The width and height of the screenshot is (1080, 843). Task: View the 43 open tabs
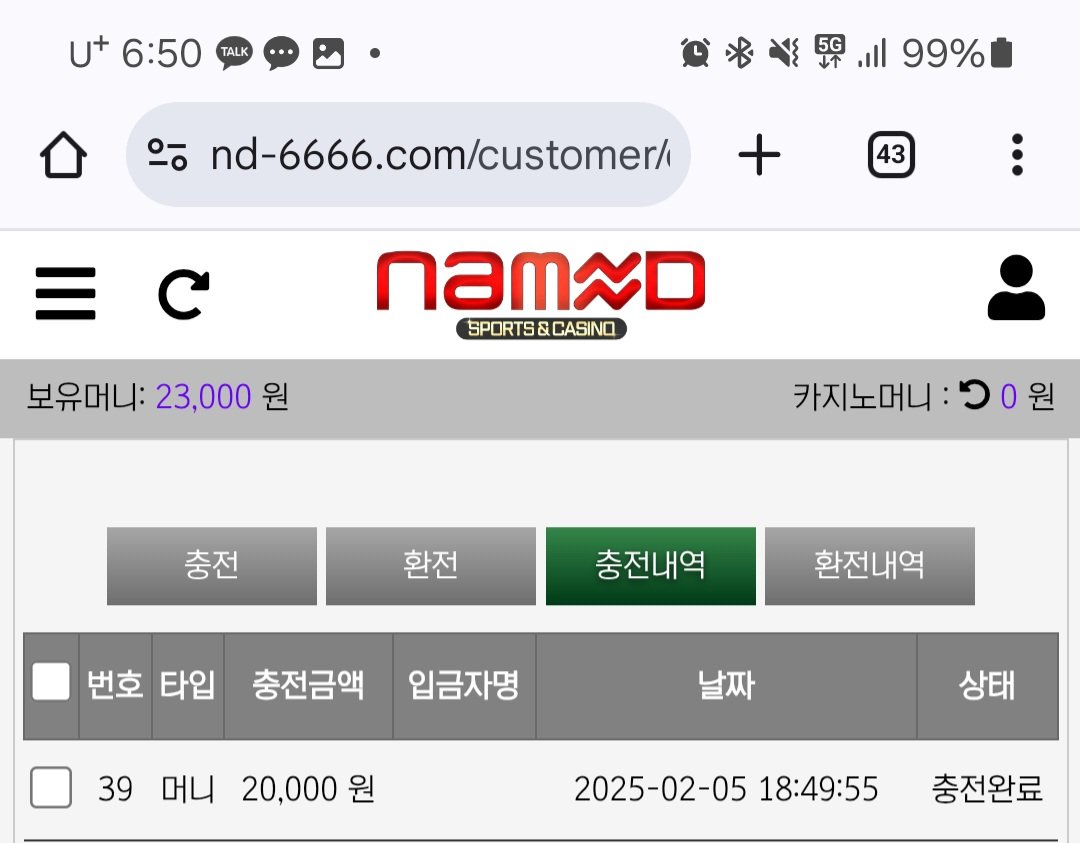(x=891, y=155)
